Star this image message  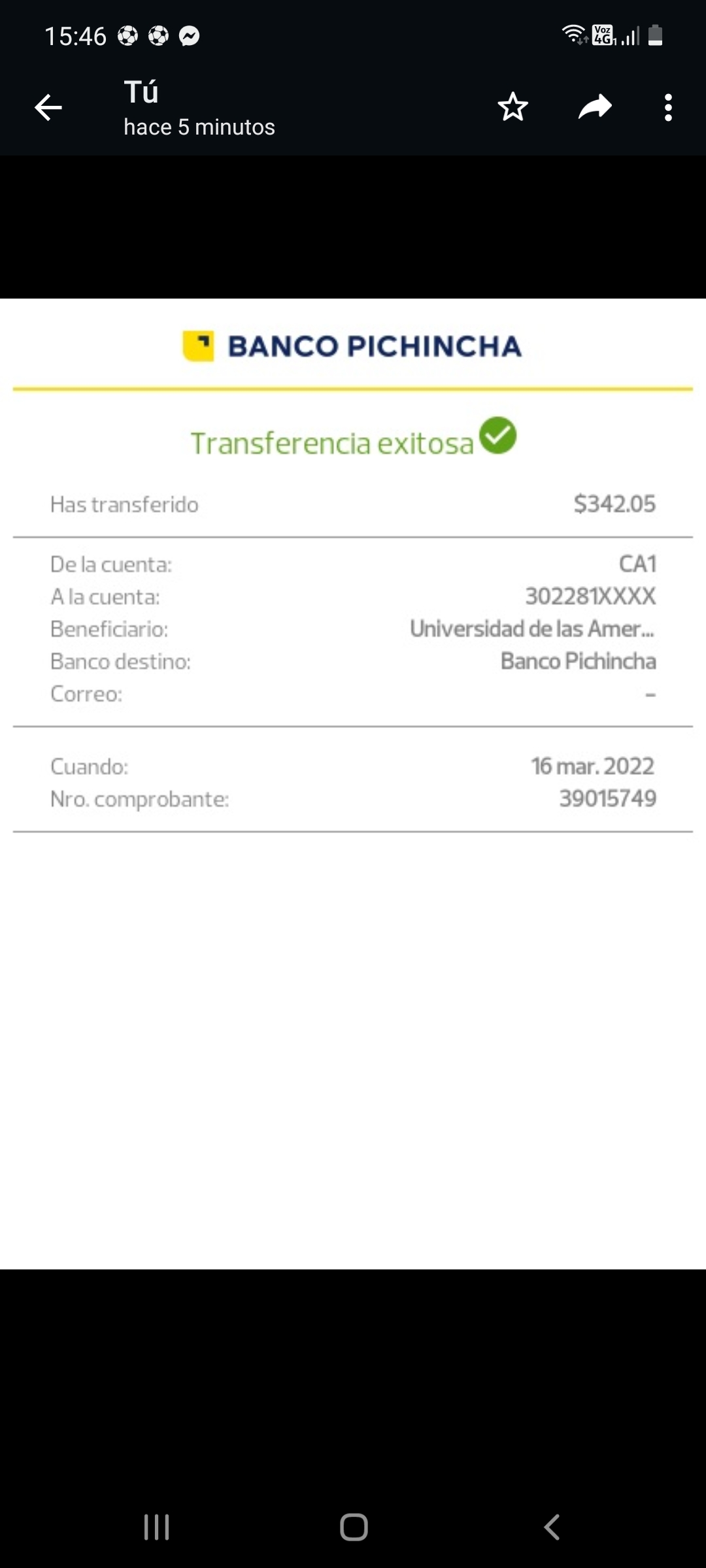[x=513, y=107]
